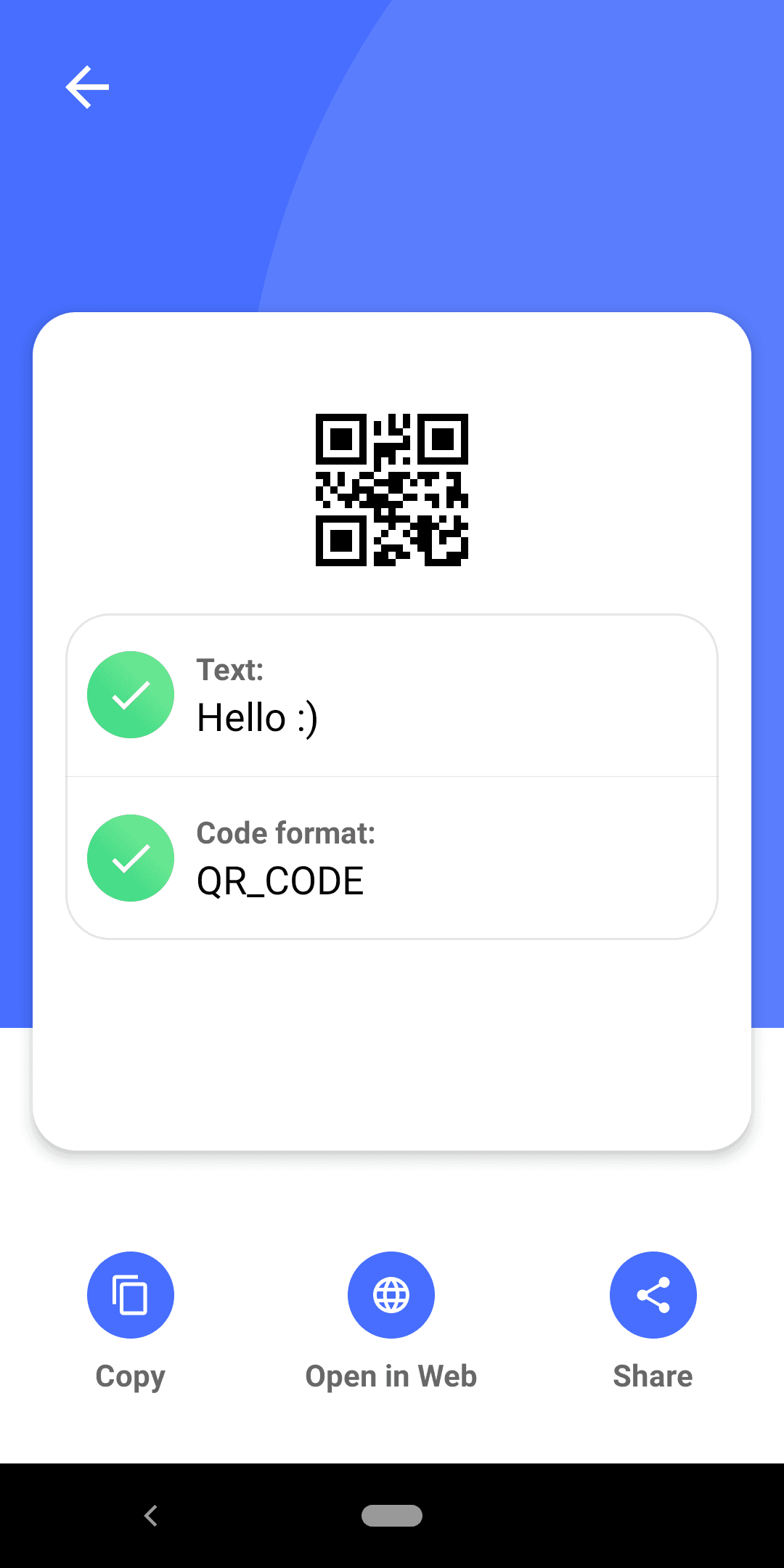784x1568 pixels.
Task: Click the globe icon above Open in Web
Action: pyautogui.click(x=391, y=1294)
